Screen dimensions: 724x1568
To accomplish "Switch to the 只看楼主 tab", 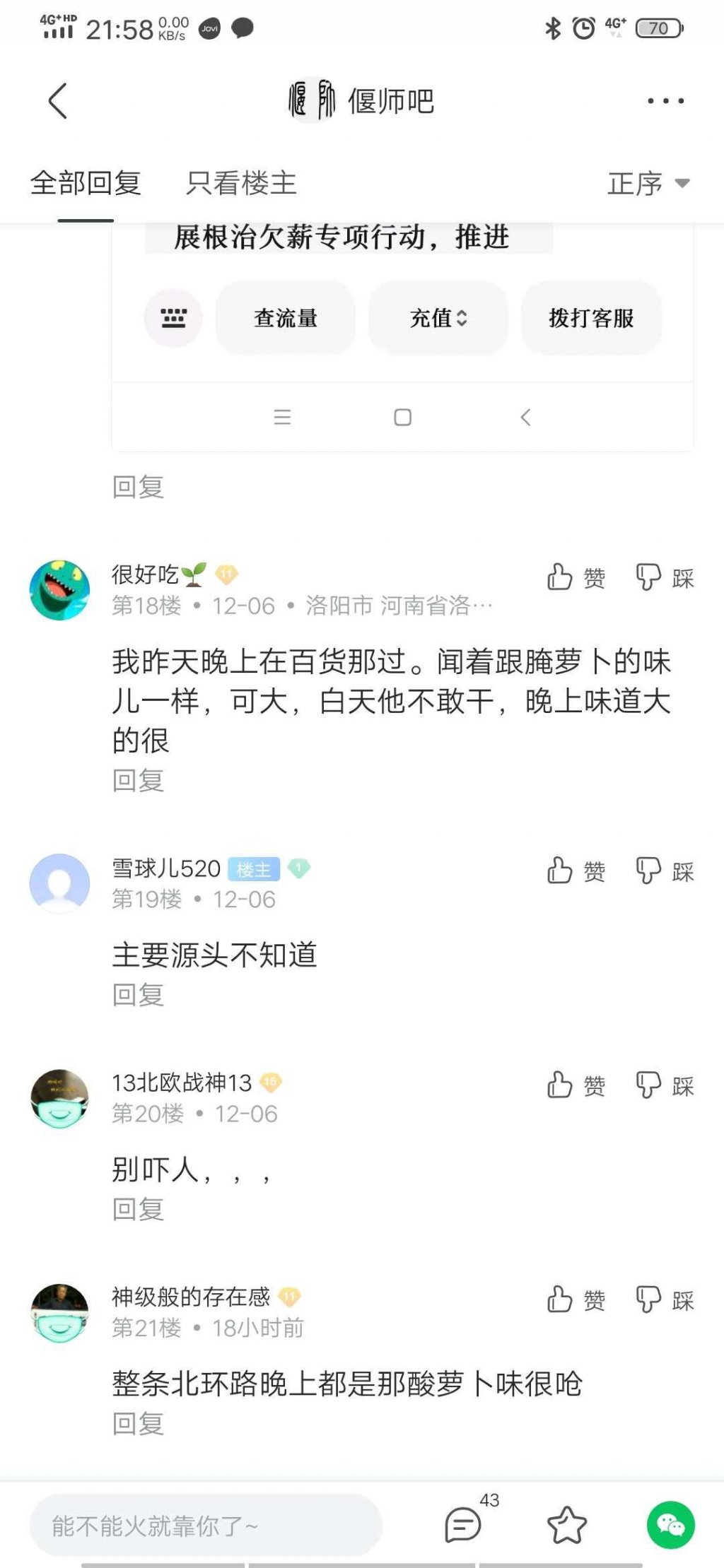I will click(240, 183).
